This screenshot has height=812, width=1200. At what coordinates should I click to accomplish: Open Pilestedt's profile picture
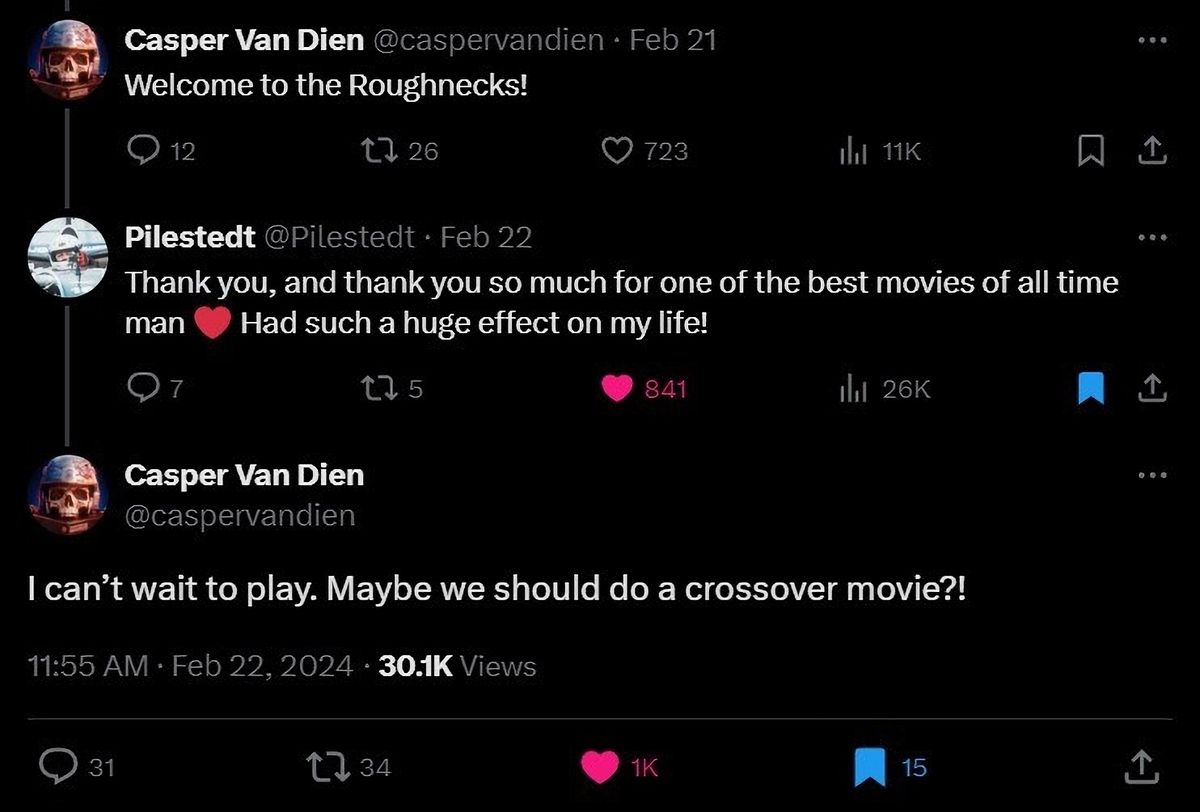[x=67, y=256]
